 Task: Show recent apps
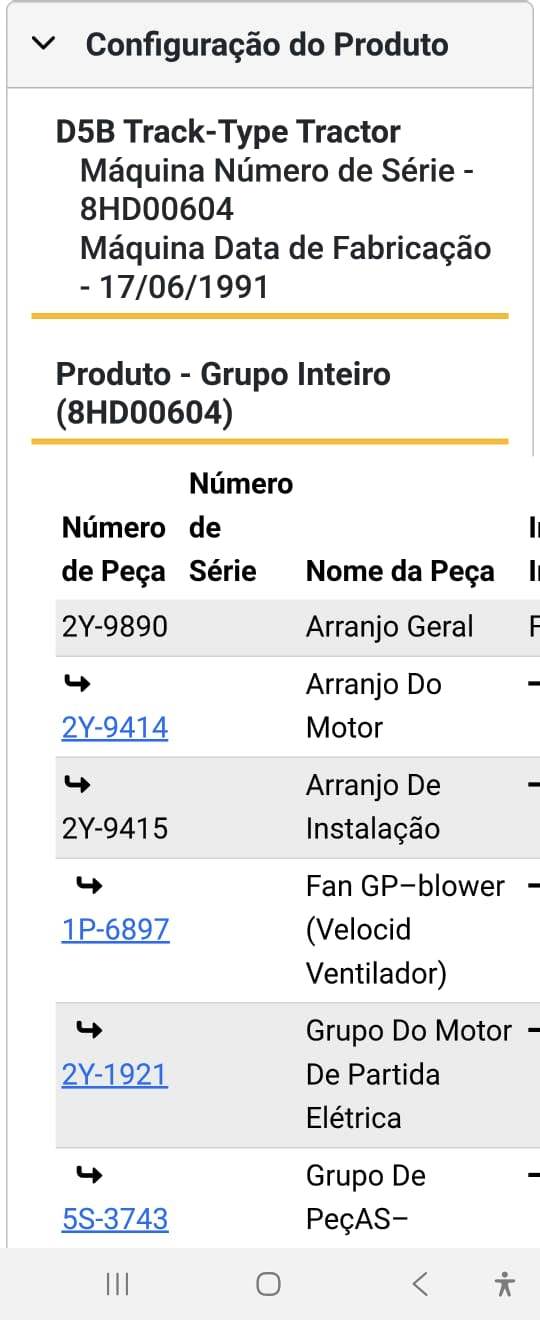click(118, 1284)
